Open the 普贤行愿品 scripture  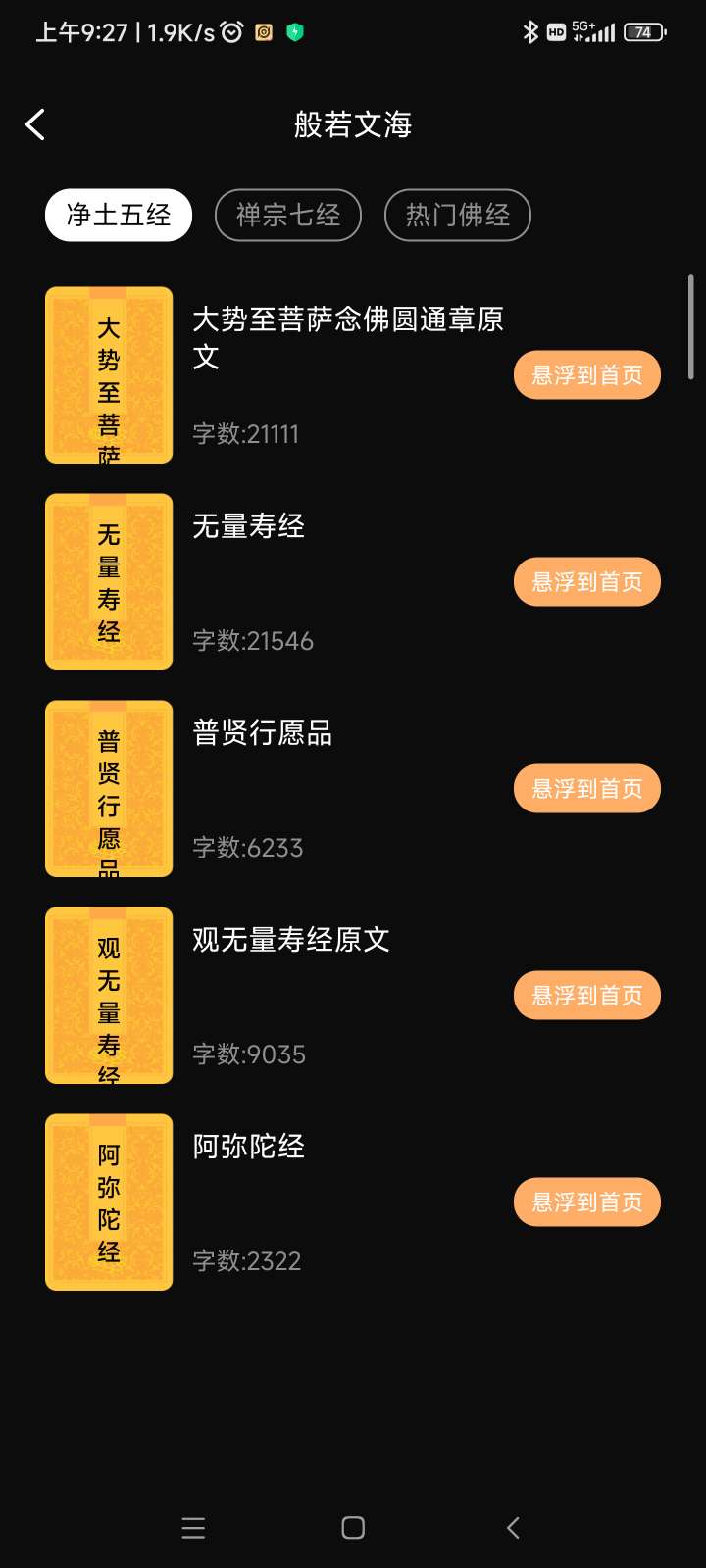point(263,733)
